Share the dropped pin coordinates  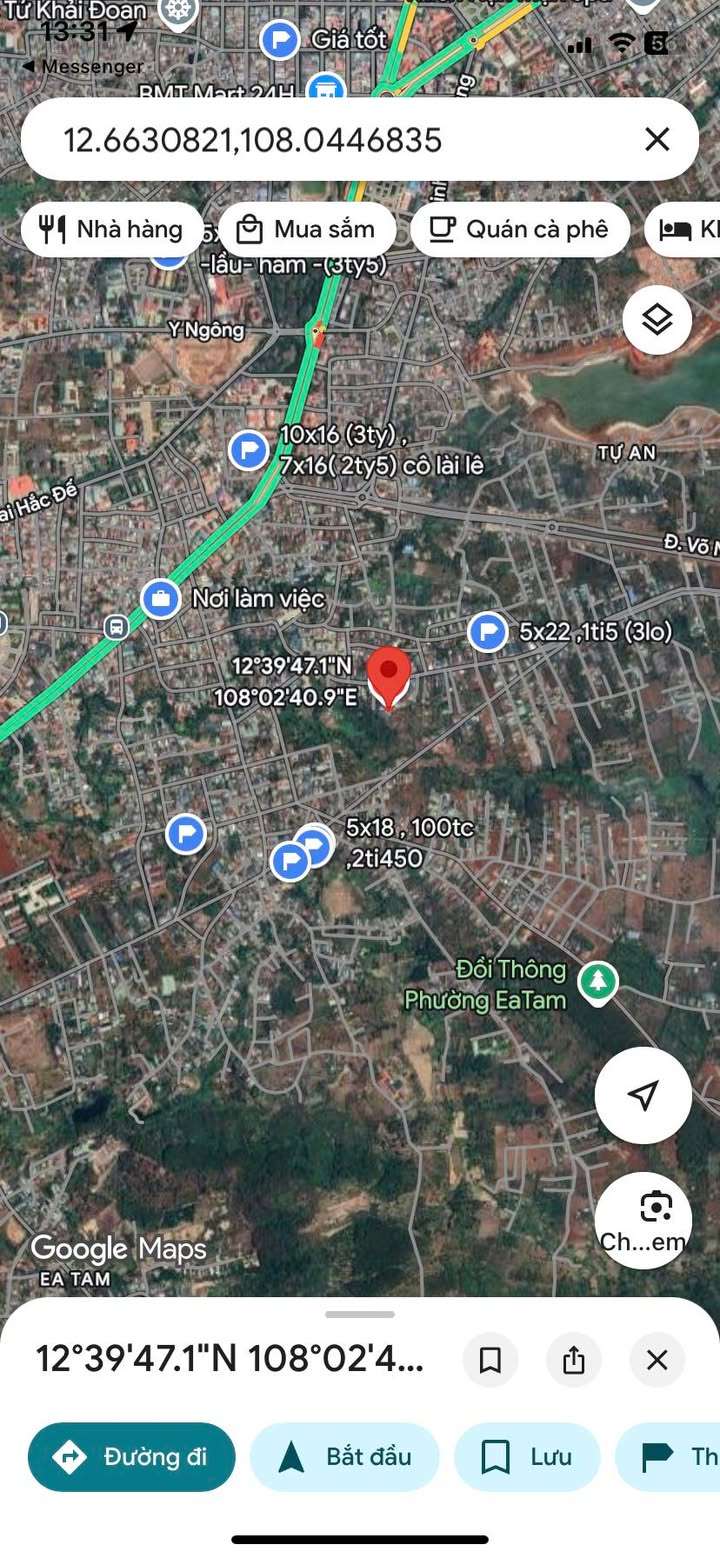[573, 1360]
